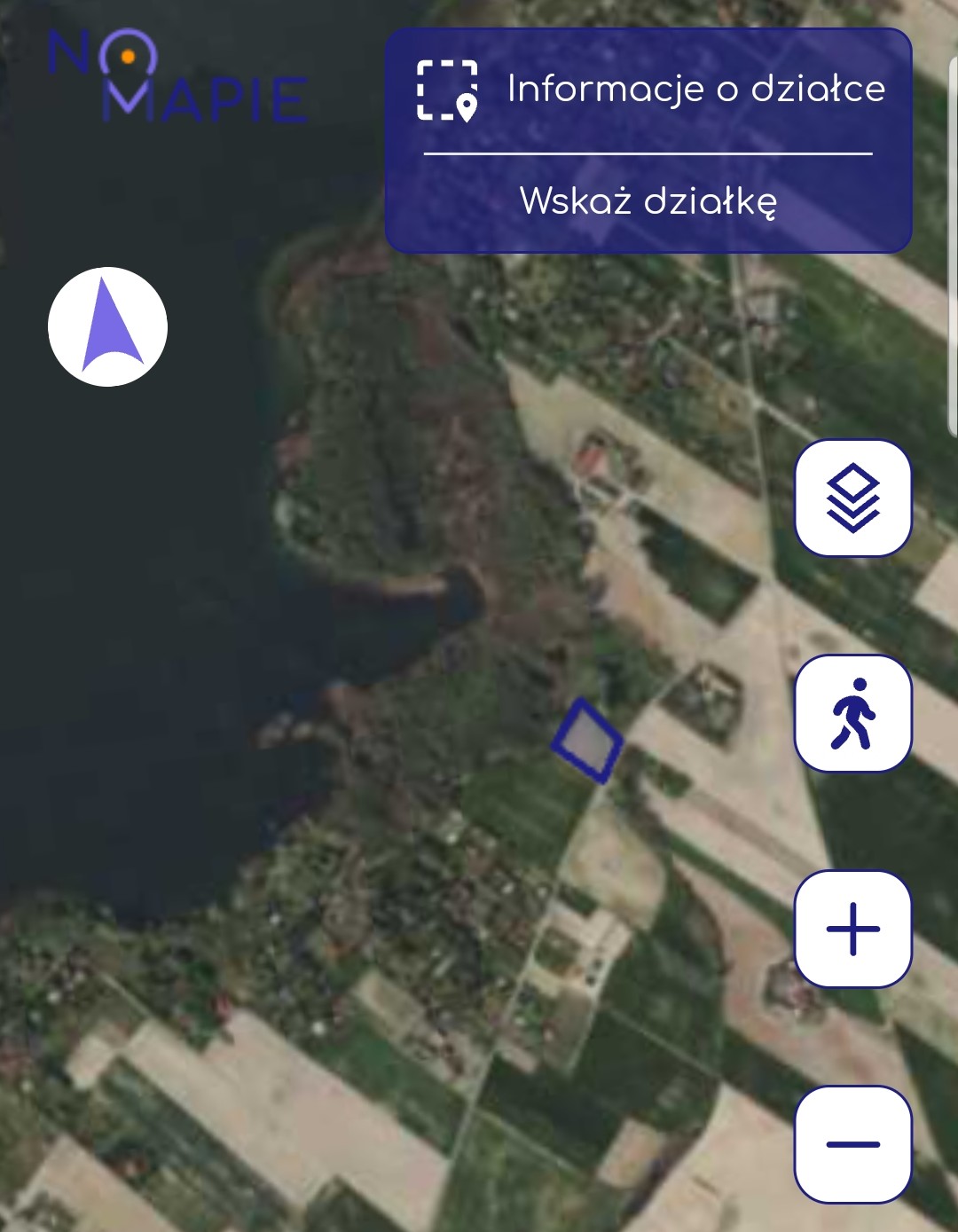Reset map orientation with the compass arrow
Screen dimensions: 958x1232
(107, 326)
